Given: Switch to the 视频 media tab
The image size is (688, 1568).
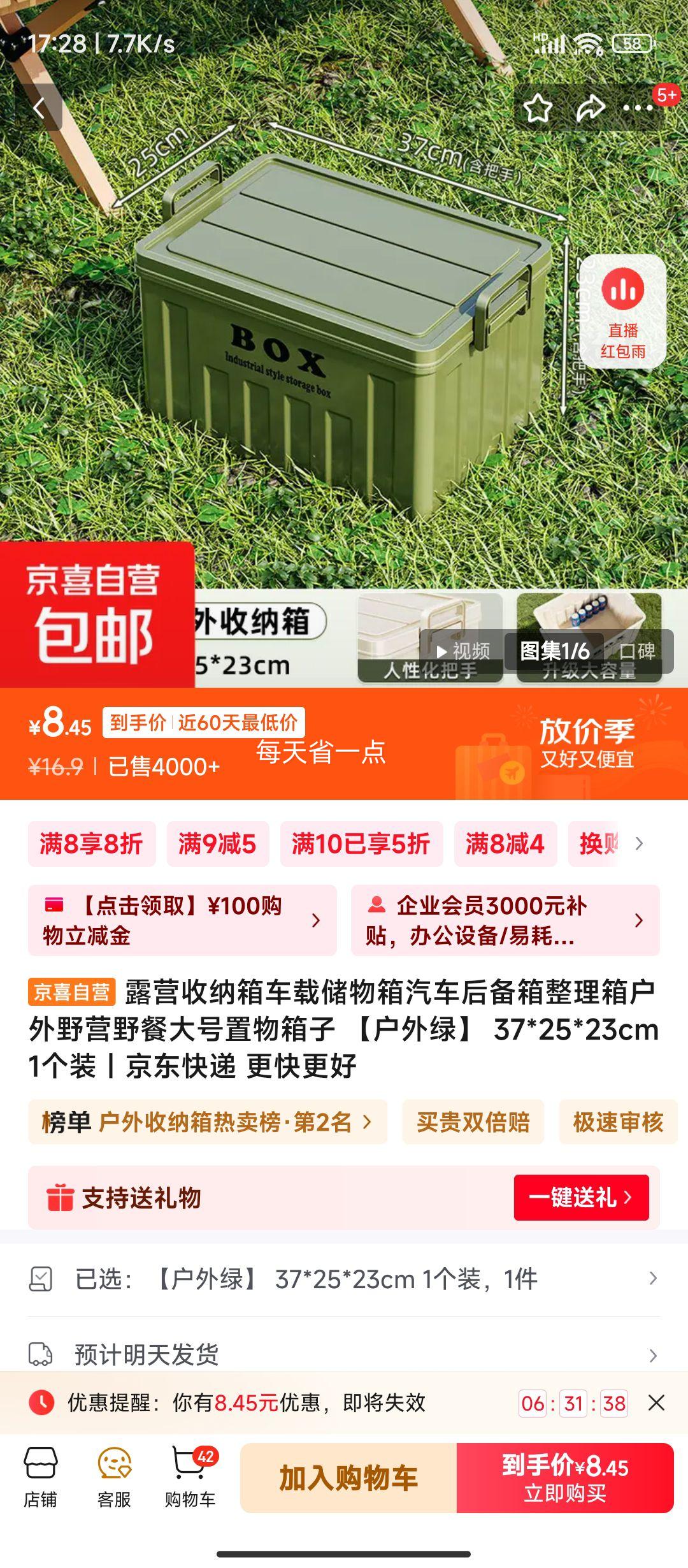Looking at the screenshot, I should [463, 651].
